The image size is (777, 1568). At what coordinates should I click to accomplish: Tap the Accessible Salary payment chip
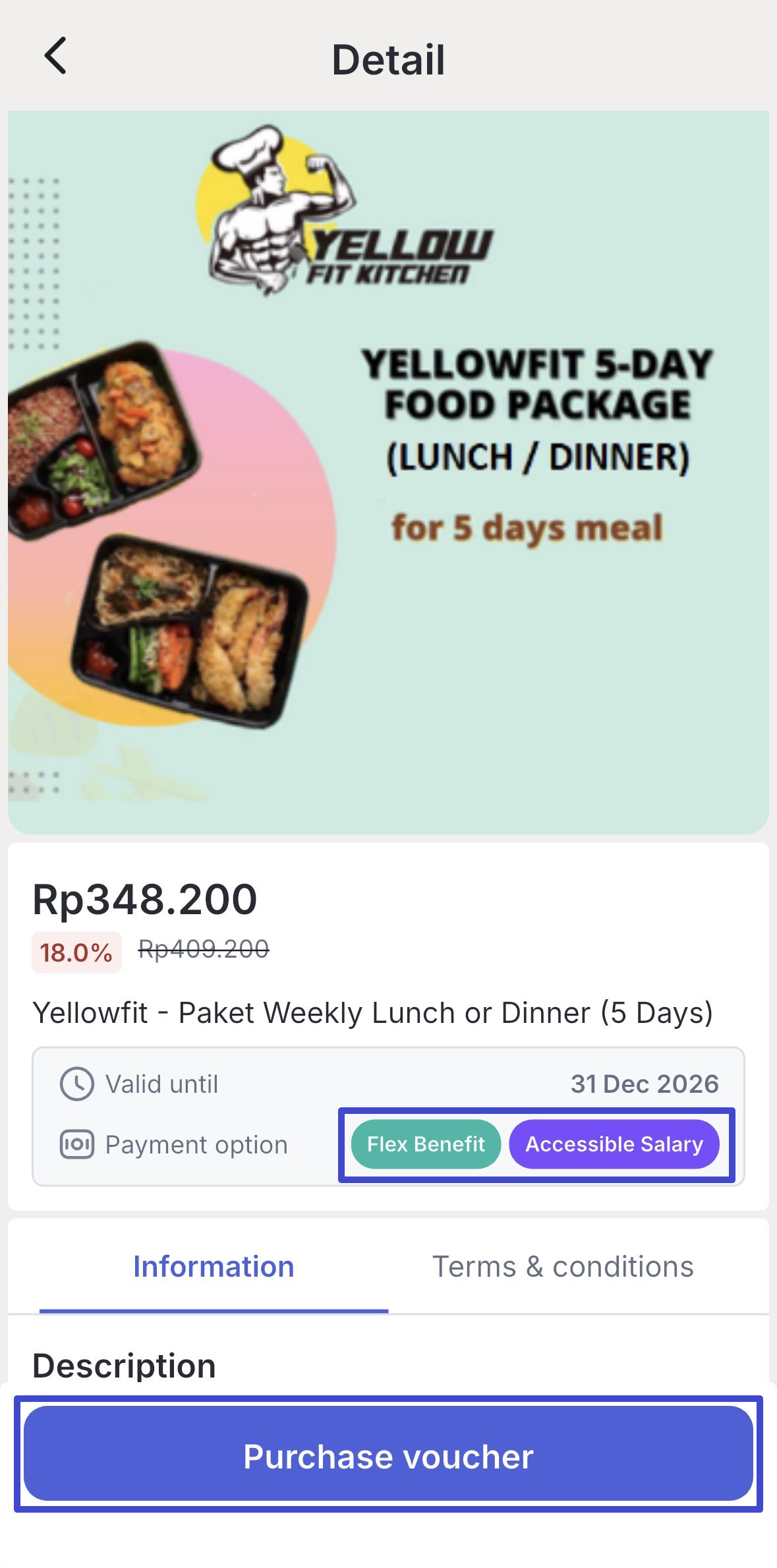(x=614, y=1144)
